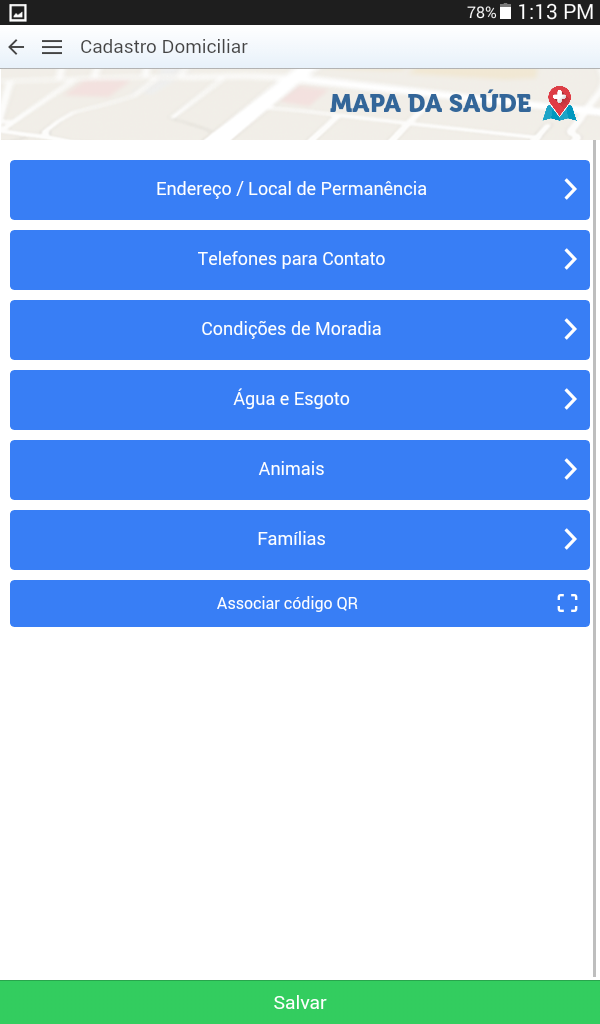Go back using the arrow icon
Viewport: 600px width, 1024px height.
16,47
